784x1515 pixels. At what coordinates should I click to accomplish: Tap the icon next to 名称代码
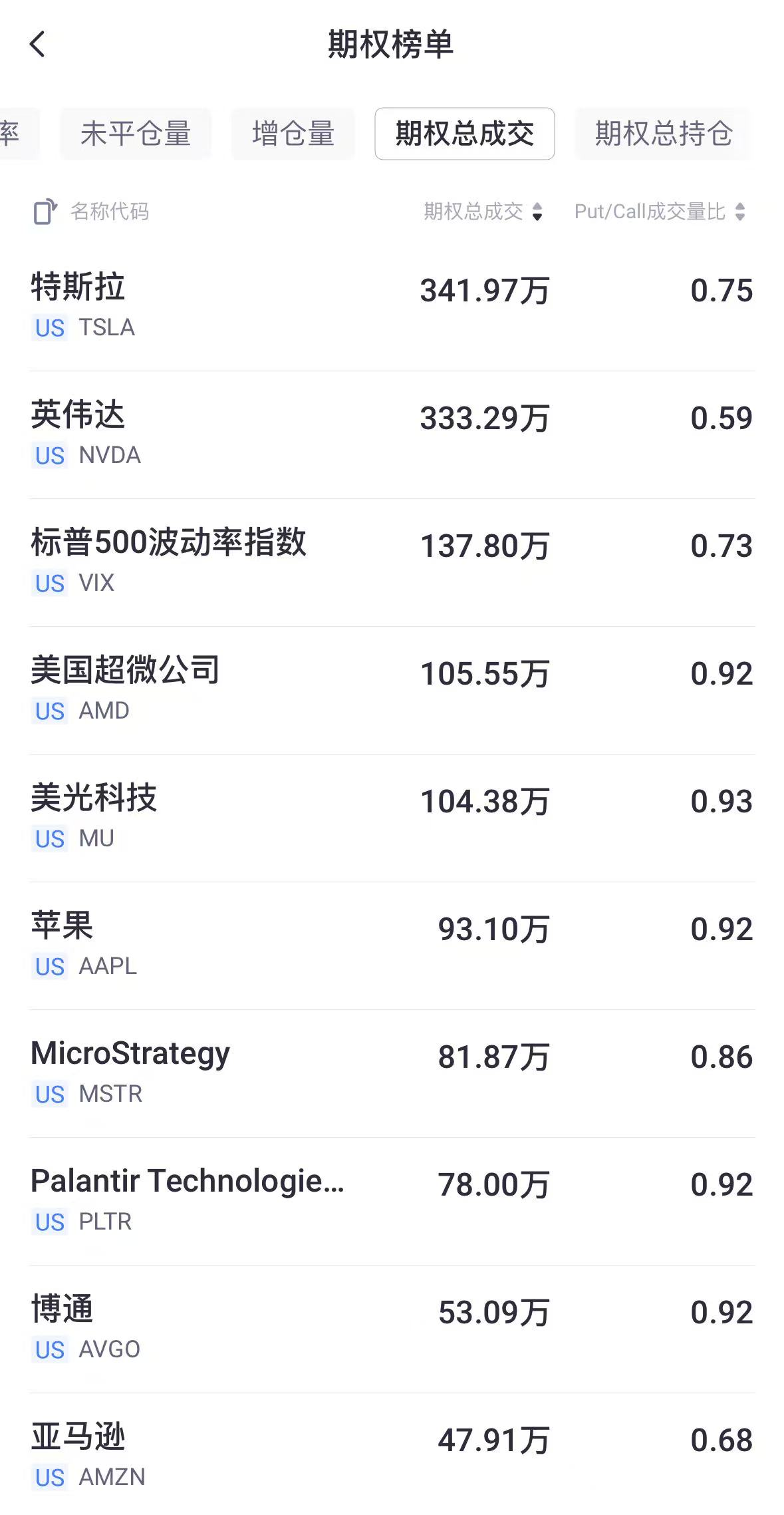(45, 212)
